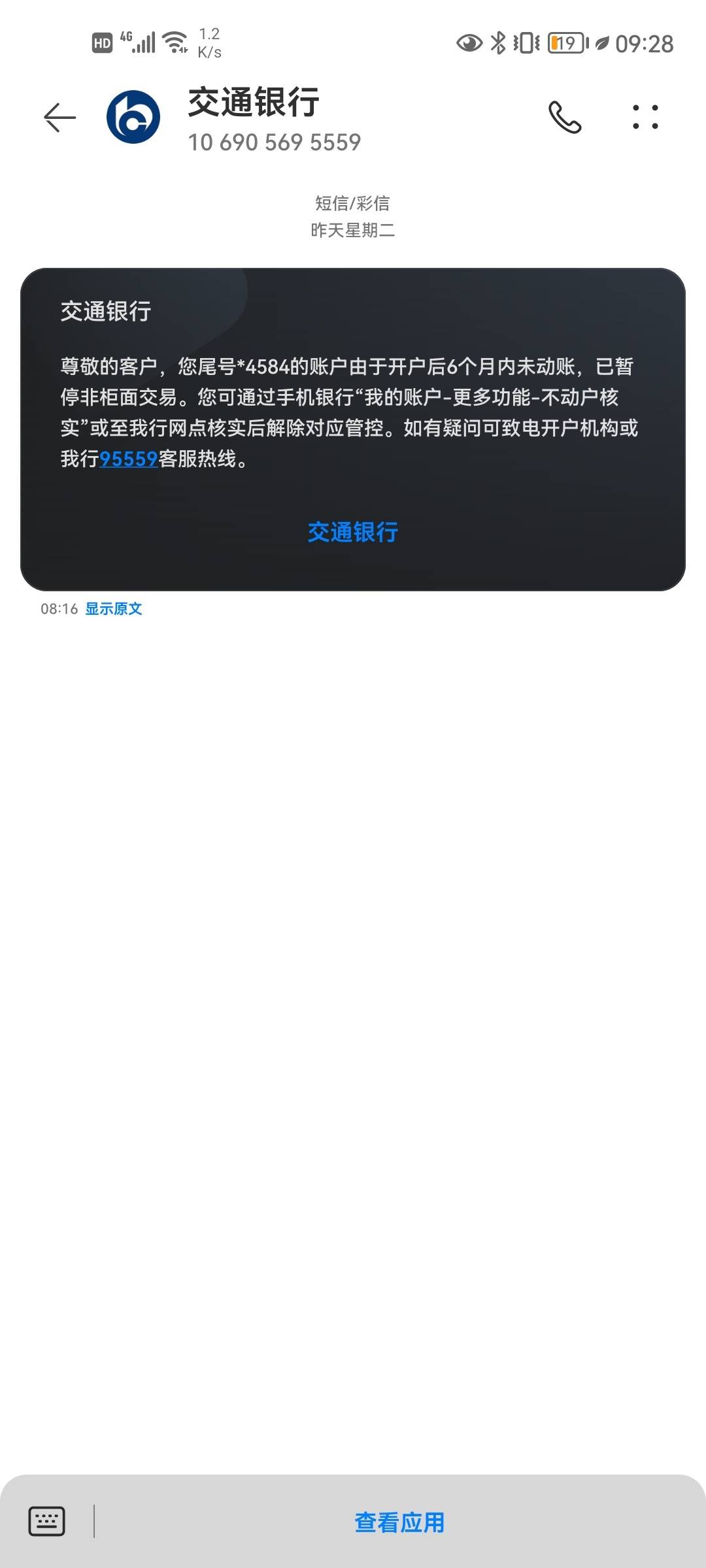Viewport: 706px width, 1568px height.
Task: Open 交通银行 contact avatar
Action: click(133, 118)
